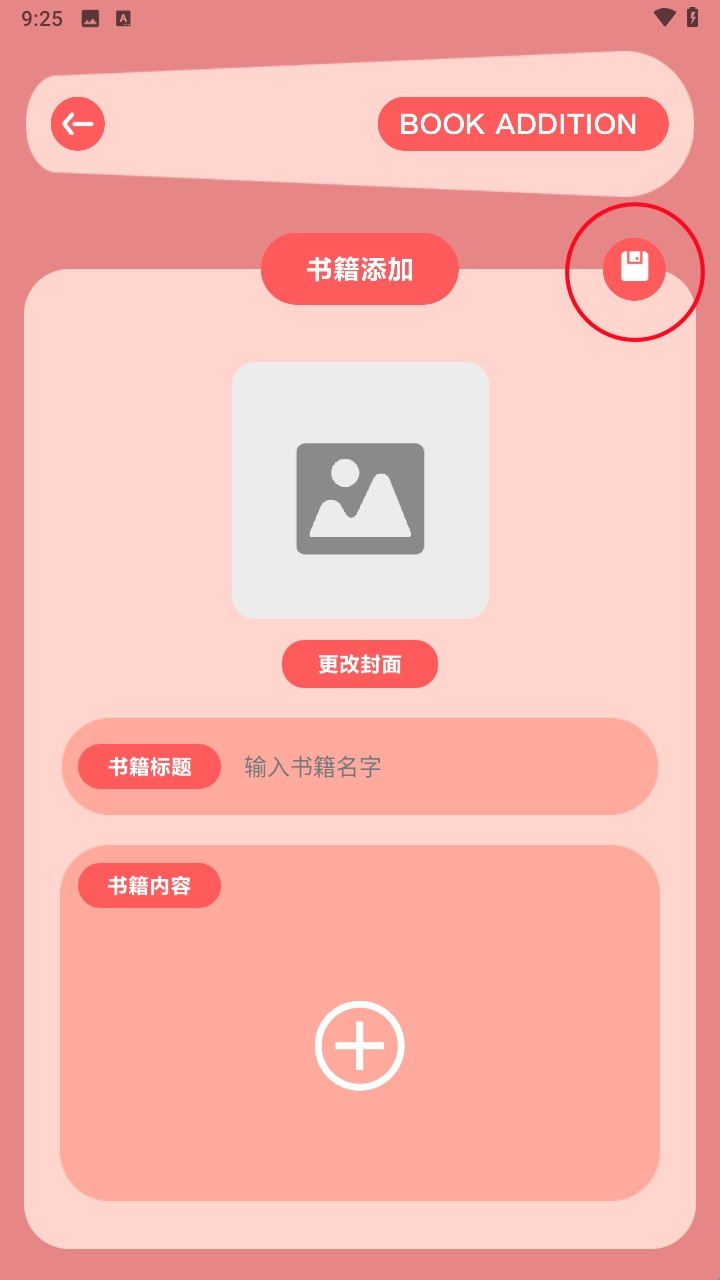Tap the 书籍内容 label chip
720x1280 pixels.
pyautogui.click(x=148, y=884)
